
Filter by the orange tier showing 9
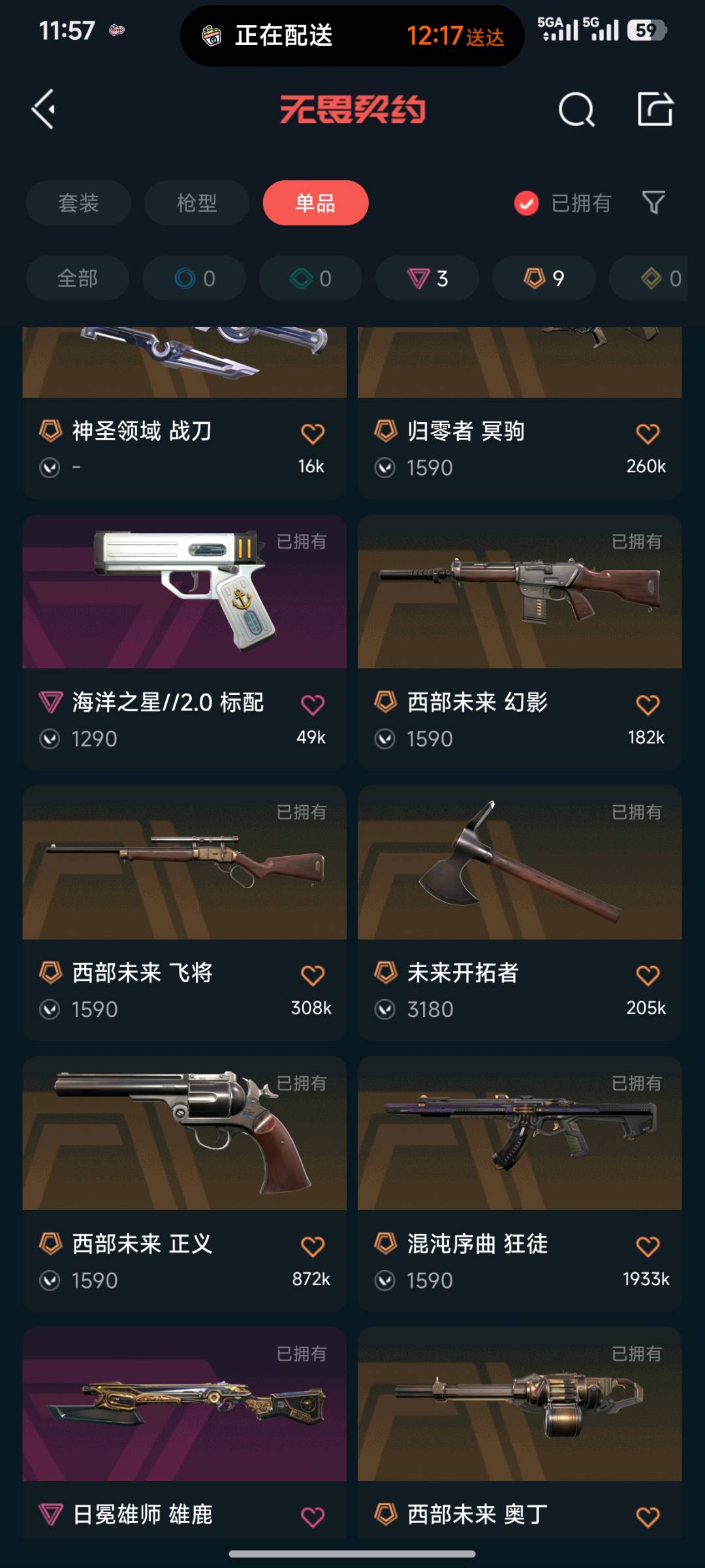(544, 279)
